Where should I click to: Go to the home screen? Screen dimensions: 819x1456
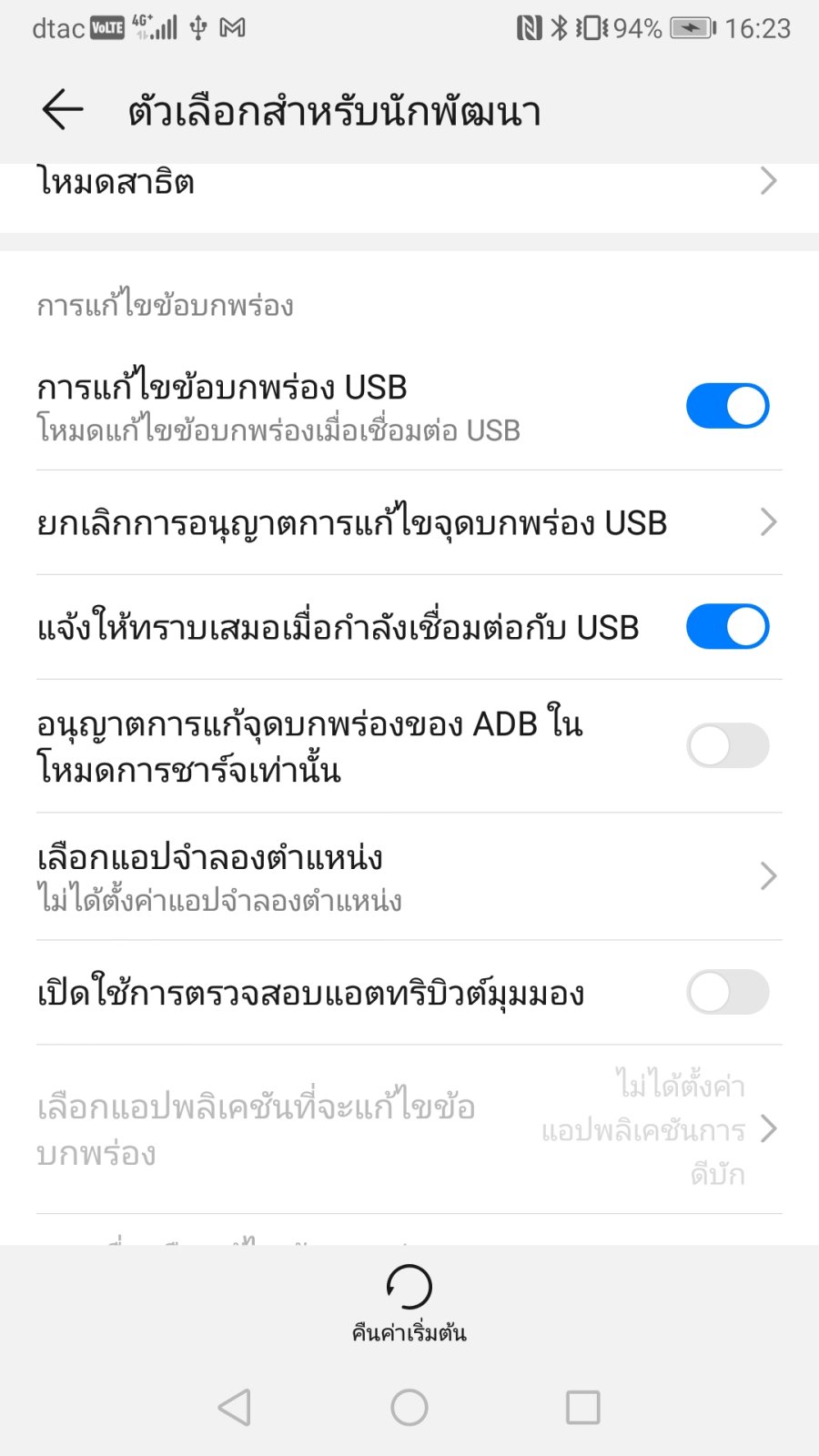point(409,1407)
